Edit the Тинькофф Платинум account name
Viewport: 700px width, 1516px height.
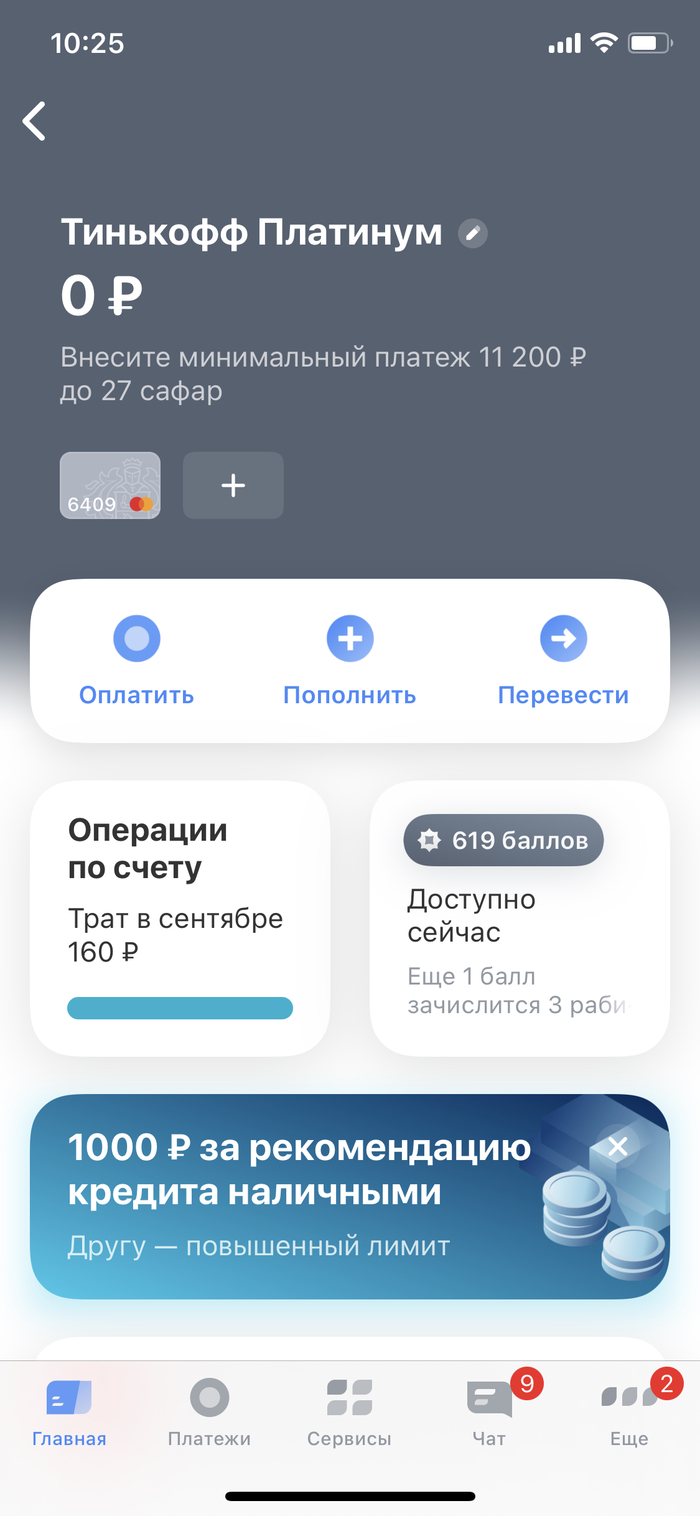[473, 234]
